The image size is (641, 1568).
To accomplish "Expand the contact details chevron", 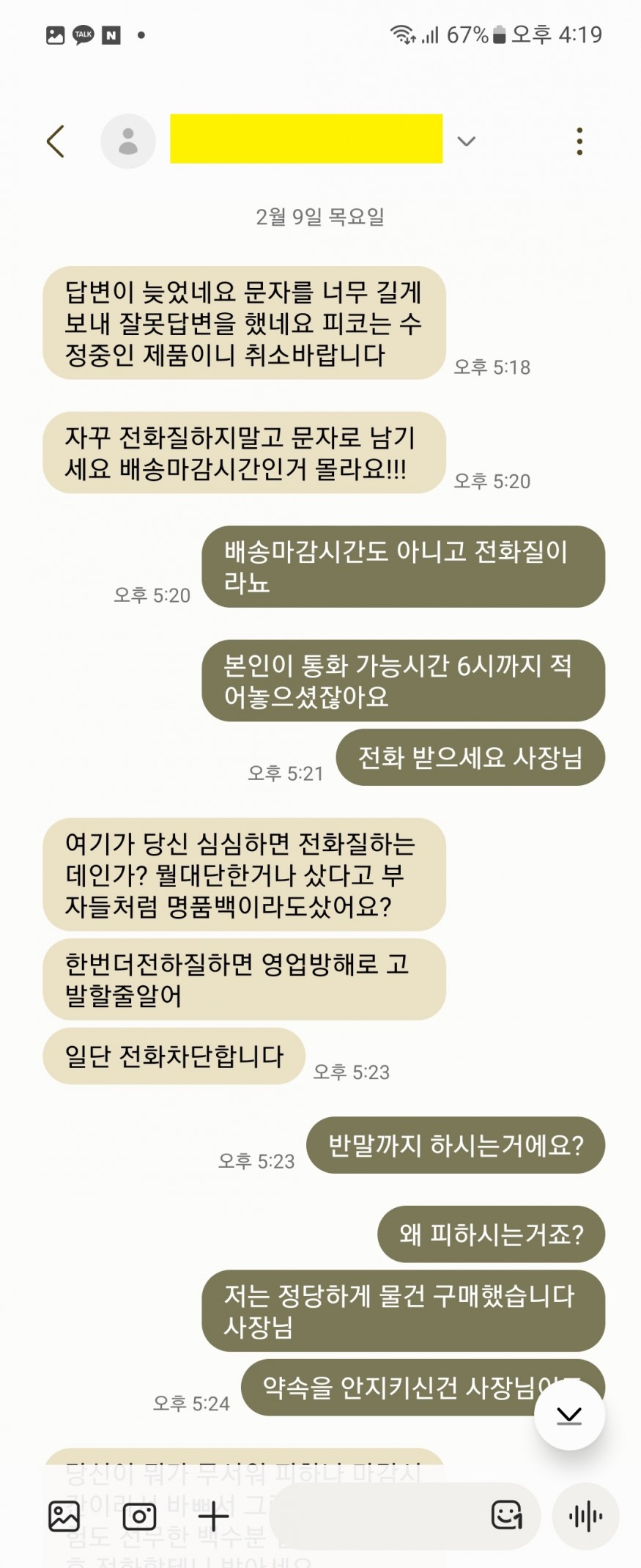I will (467, 141).
